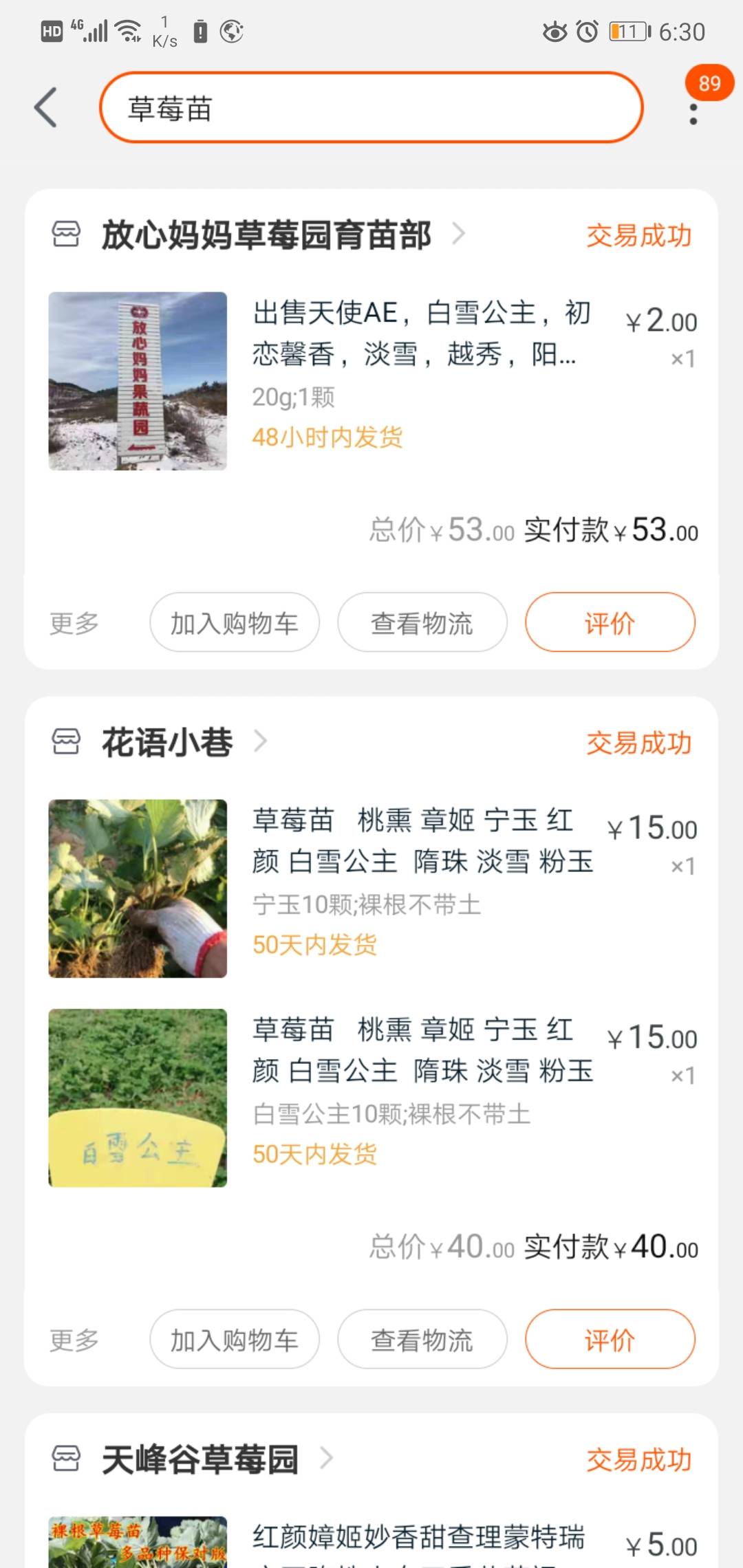Check logistics for the 花语小巷 order
Viewport: 743px width, 1568px height.
[422, 1339]
